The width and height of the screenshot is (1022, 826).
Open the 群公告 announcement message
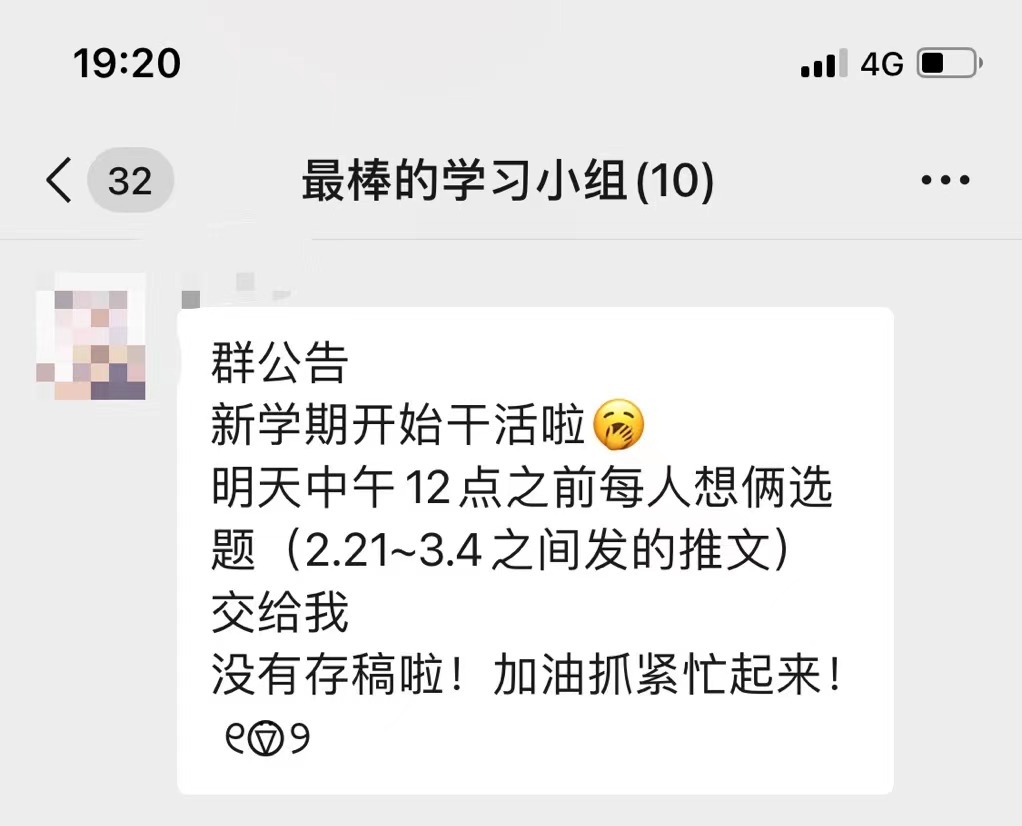pyautogui.click(x=534, y=550)
